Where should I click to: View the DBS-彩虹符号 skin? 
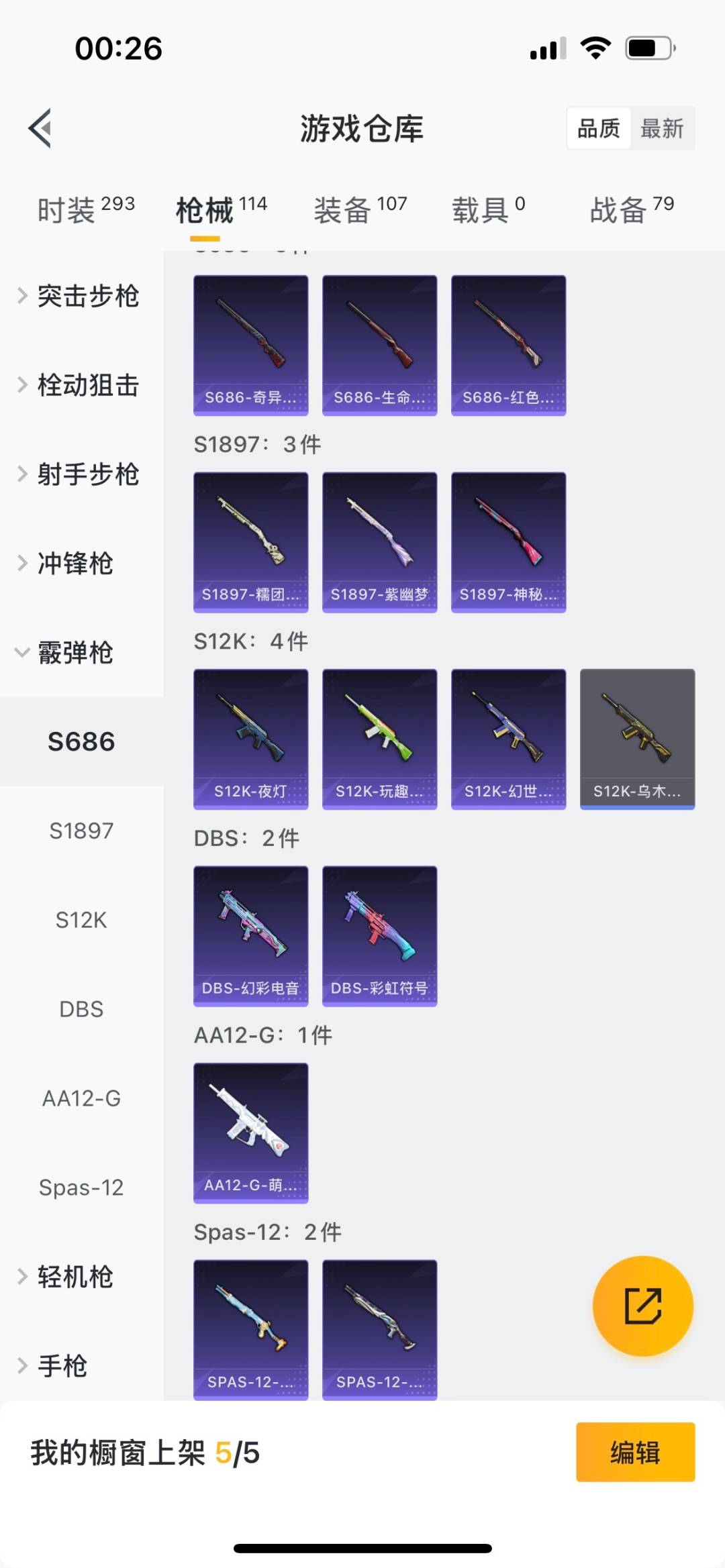pyautogui.click(x=379, y=936)
